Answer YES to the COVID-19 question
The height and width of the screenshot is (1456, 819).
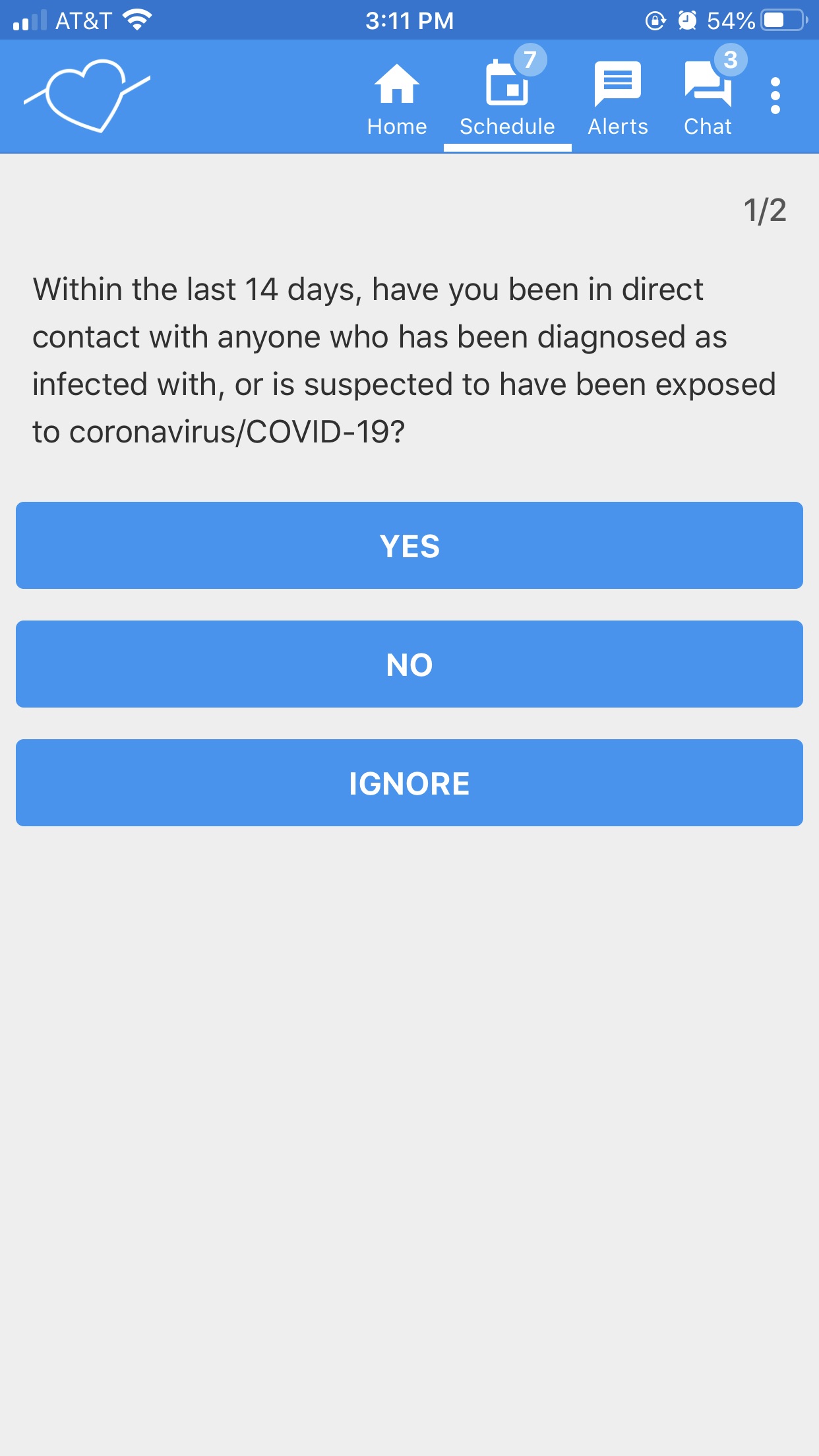point(409,545)
